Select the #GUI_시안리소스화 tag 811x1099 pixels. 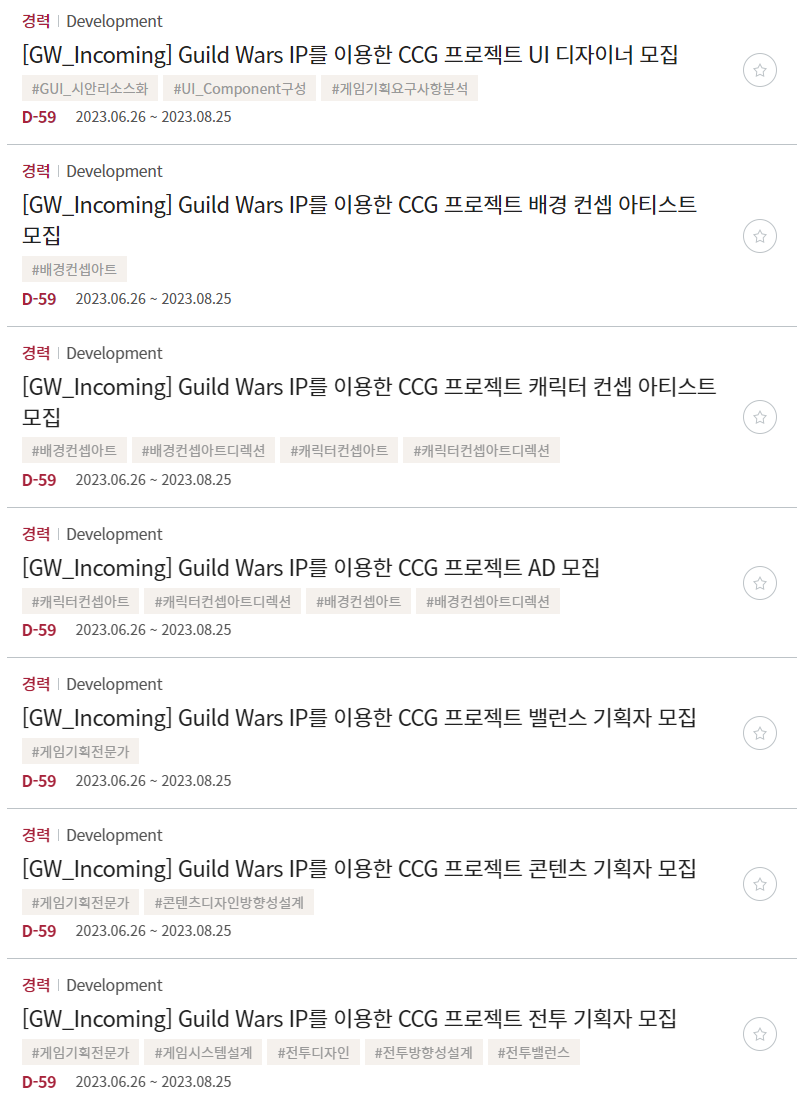(90, 89)
